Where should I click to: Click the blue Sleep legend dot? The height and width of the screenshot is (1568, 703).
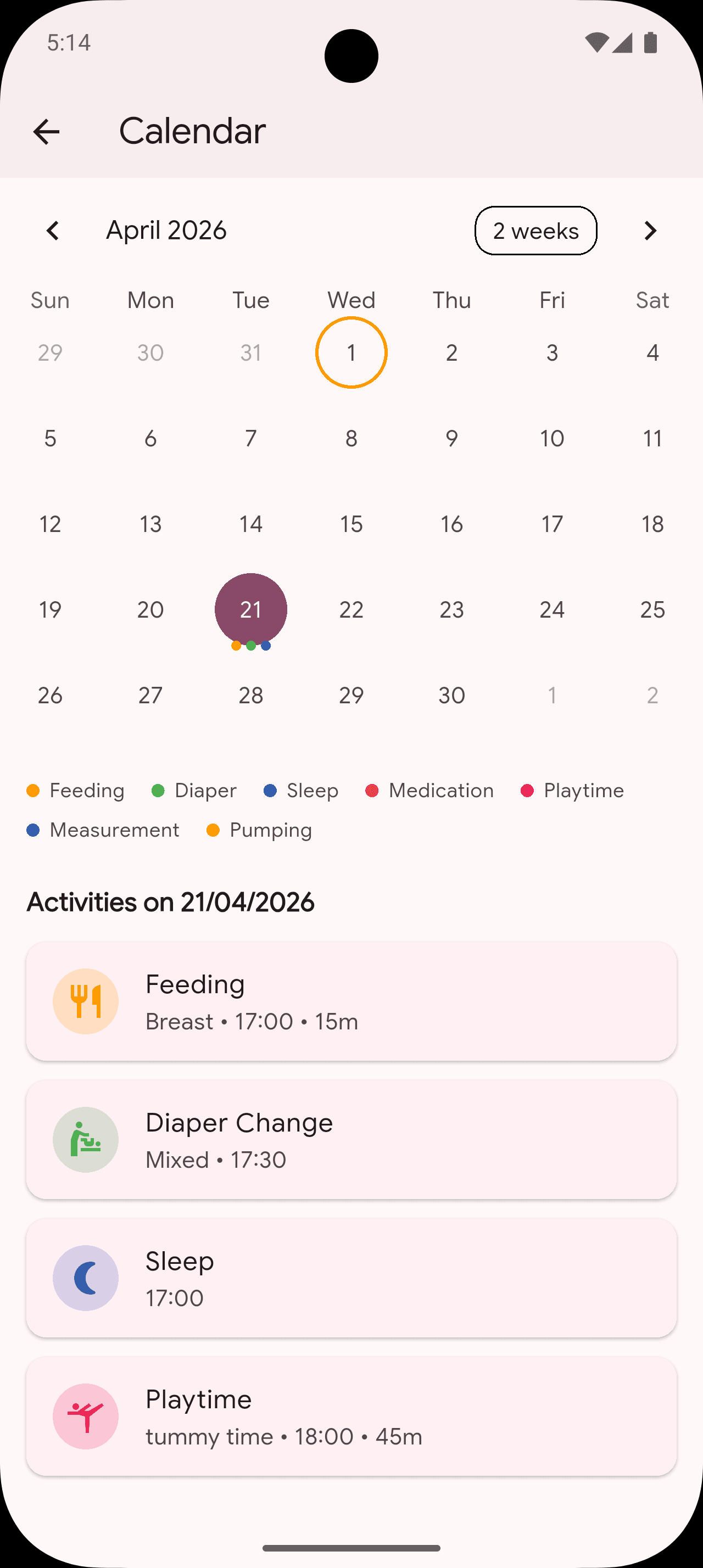[270, 790]
